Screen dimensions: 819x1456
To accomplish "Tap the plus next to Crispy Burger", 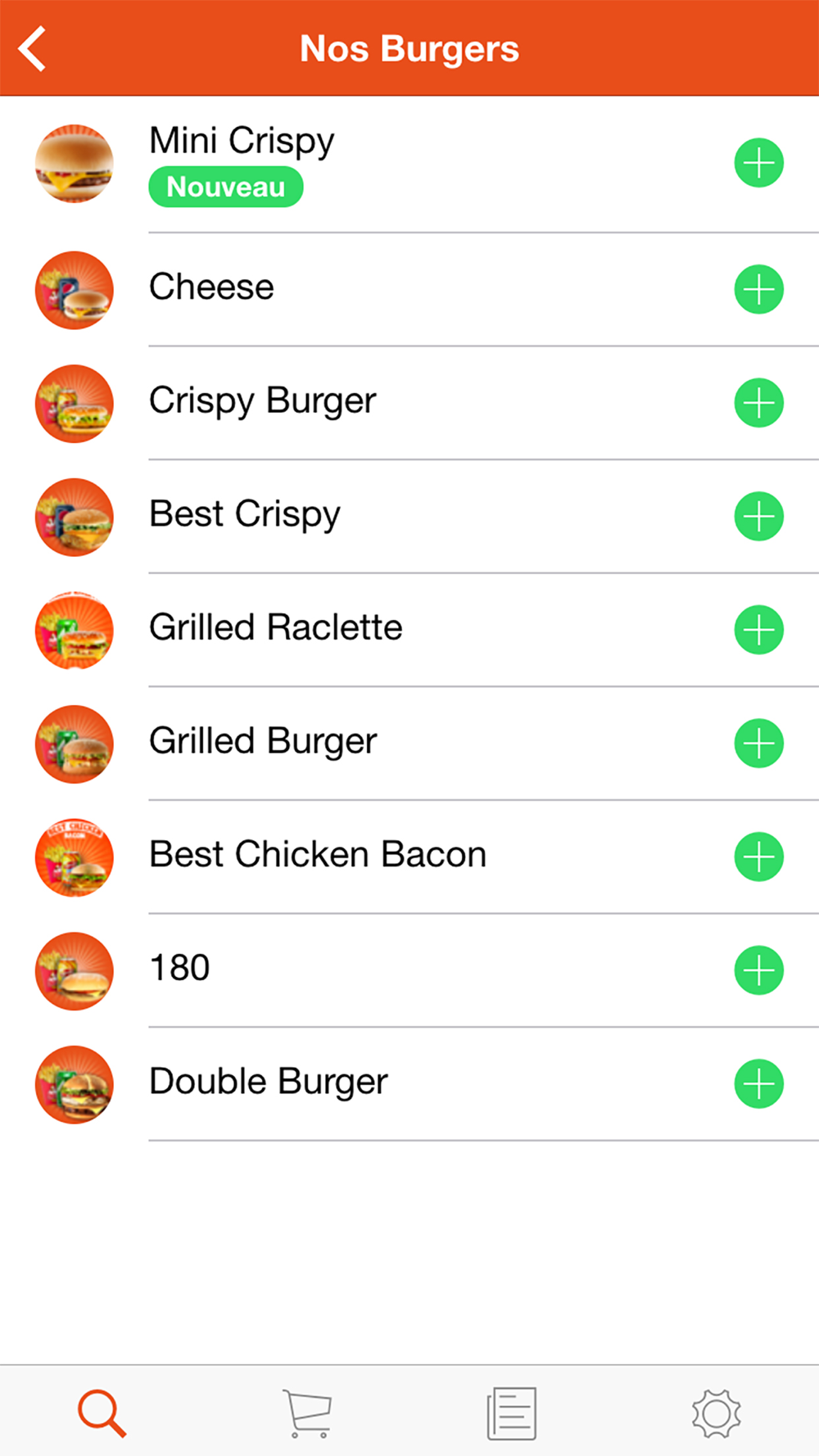I will pyautogui.click(x=758, y=403).
